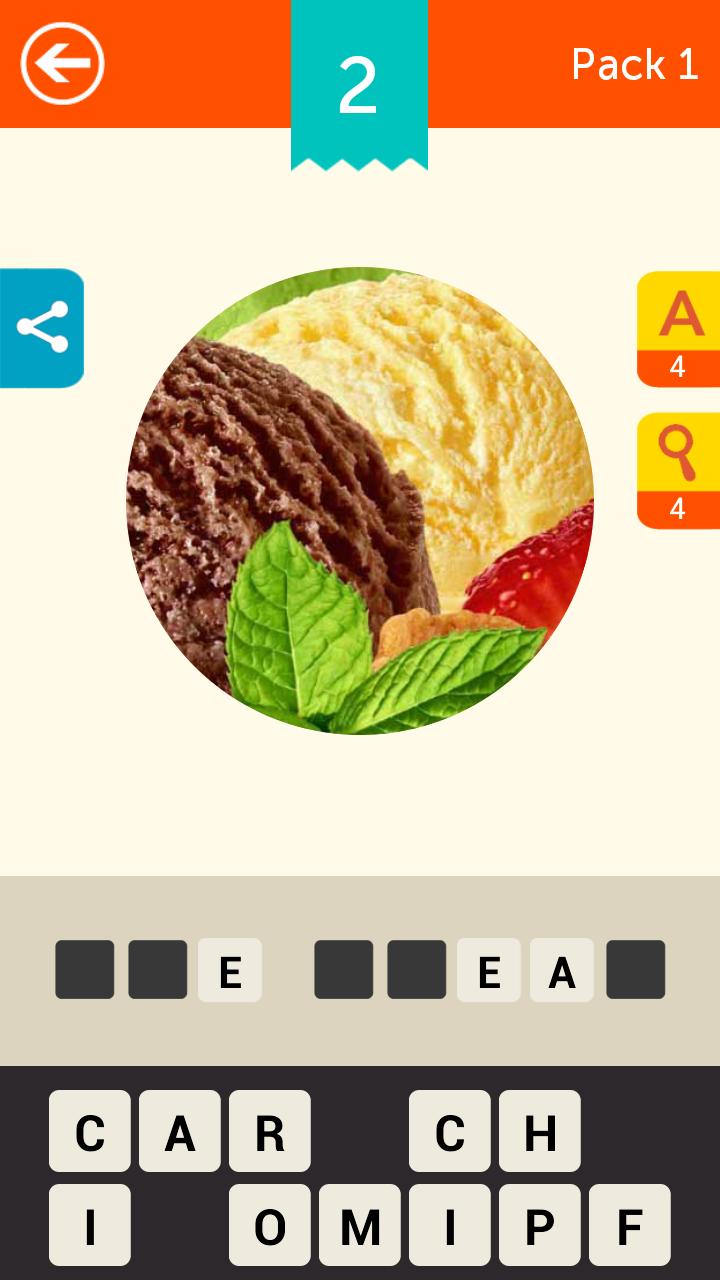Open Pack 1 from the header
Image resolution: width=720 pixels, height=1280 pixels.
coord(634,64)
